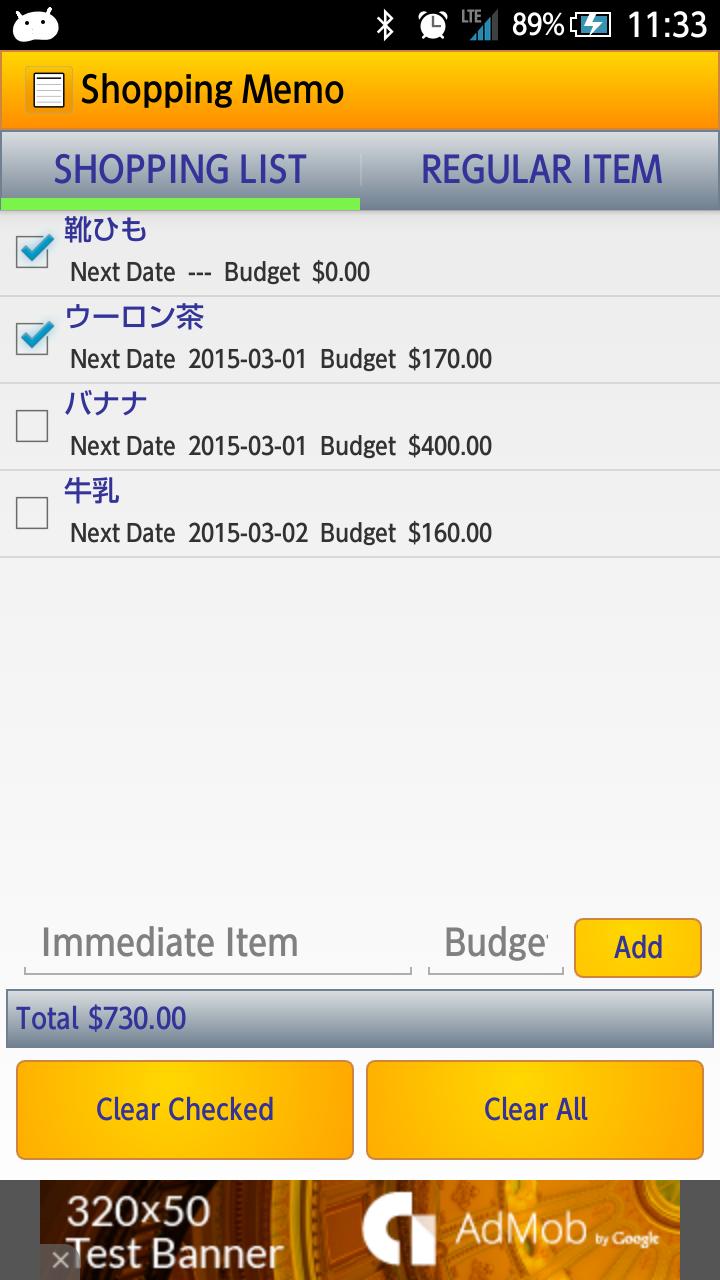Image resolution: width=720 pixels, height=1280 pixels.
Task: Switch to the REGULAR ITEM tab
Action: click(x=541, y=169)
